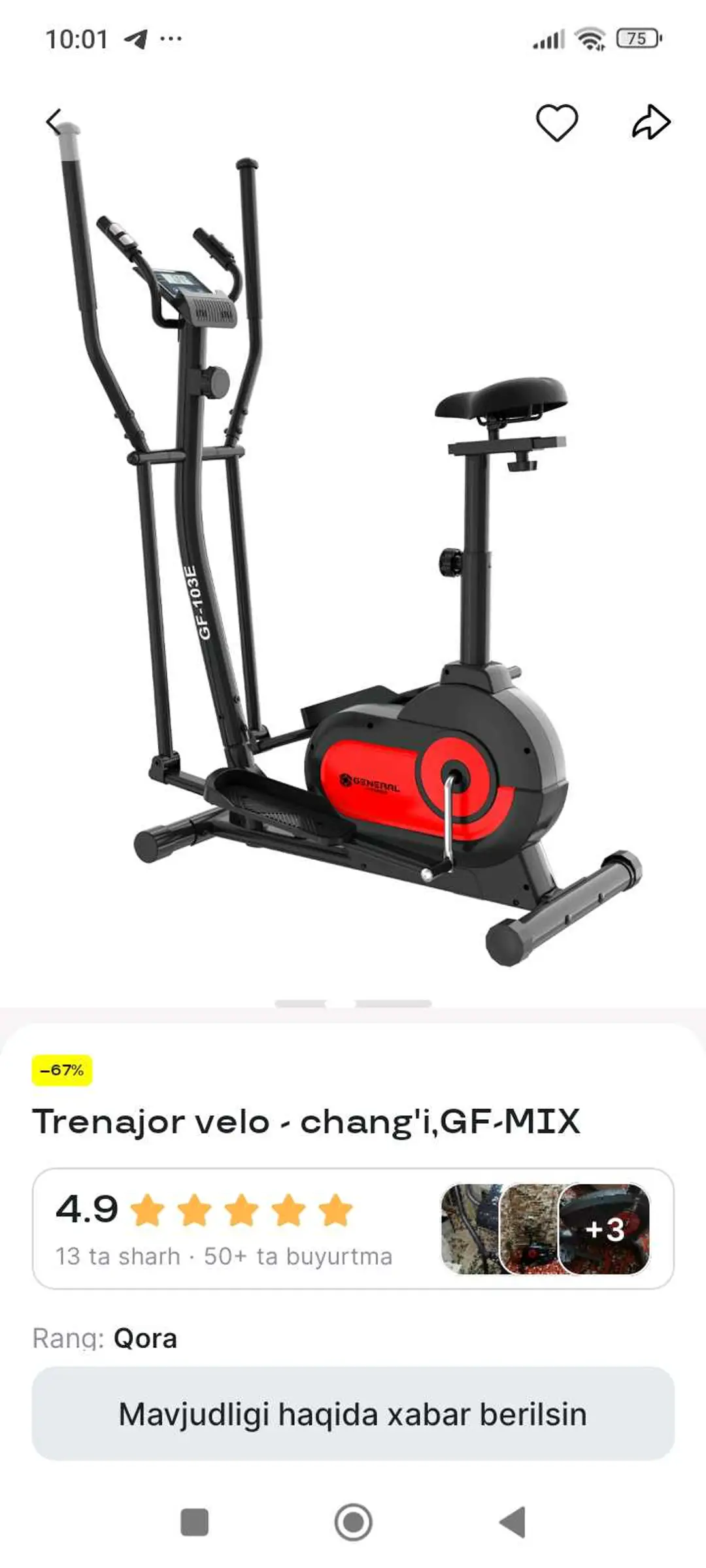Open the 4.9 rating and reviews card

(353, 1229)
